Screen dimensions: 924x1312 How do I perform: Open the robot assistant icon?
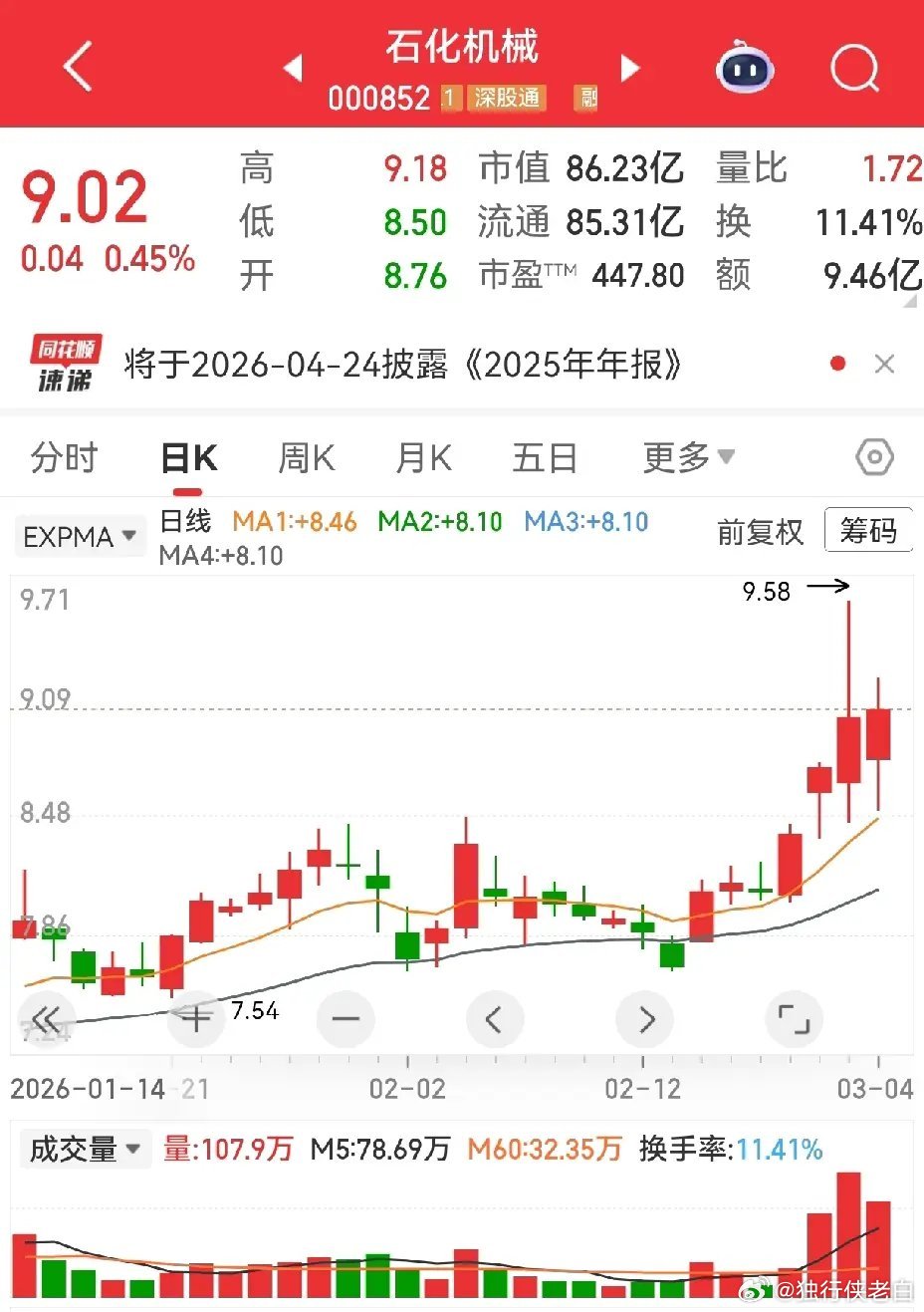745,68
